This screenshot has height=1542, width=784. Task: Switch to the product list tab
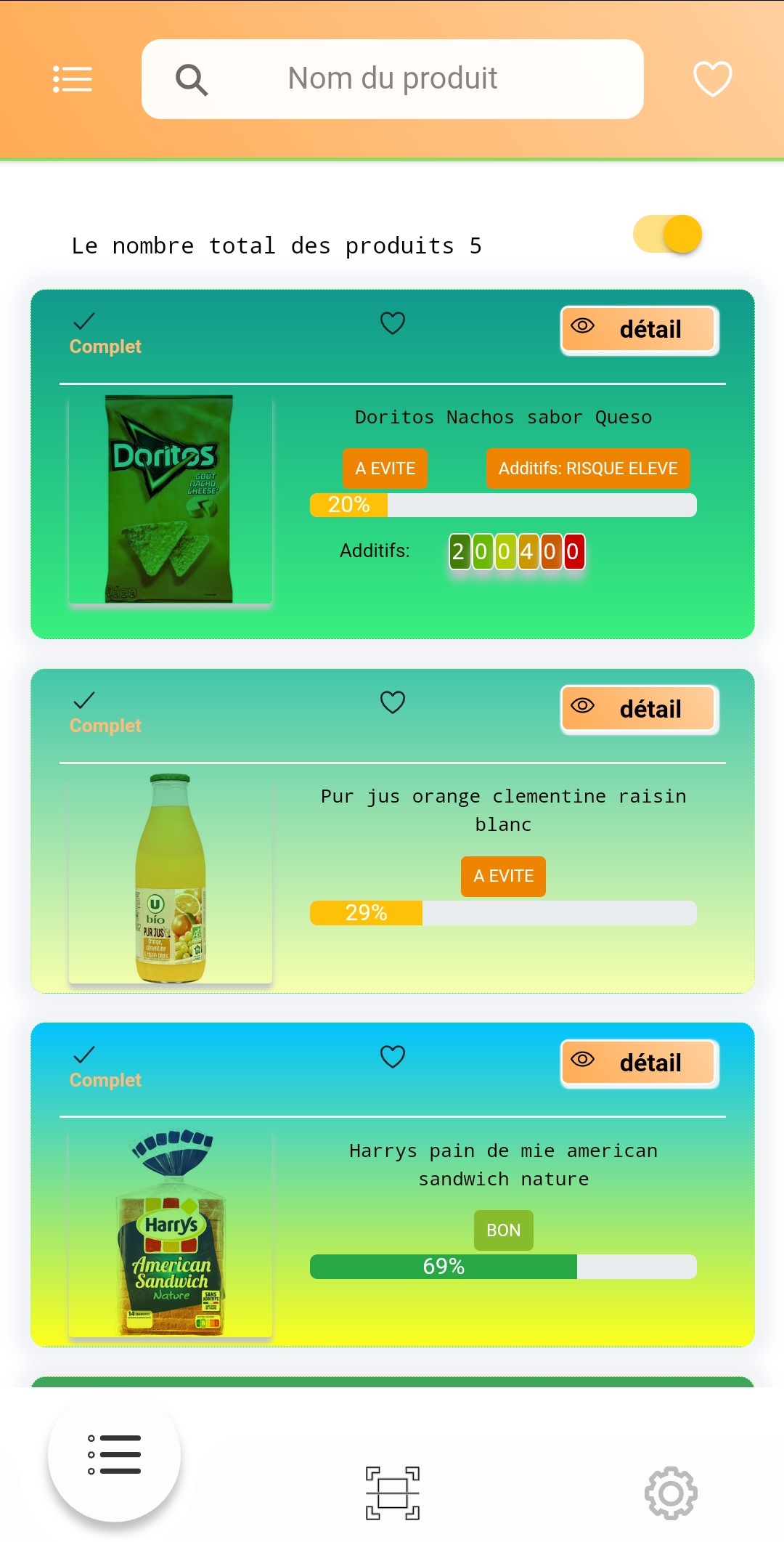click(x=114, y=1455)
